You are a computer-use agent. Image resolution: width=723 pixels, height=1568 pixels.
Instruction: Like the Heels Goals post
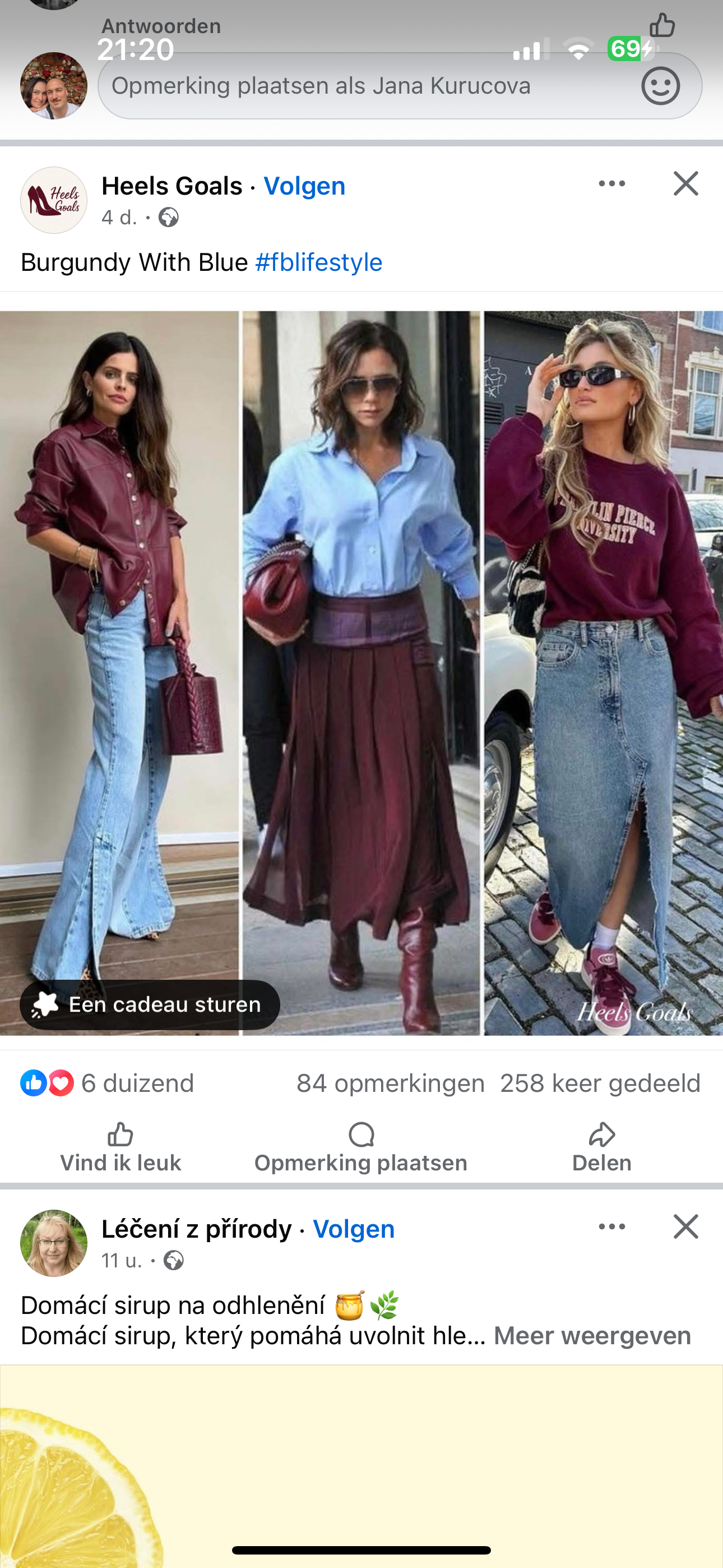click(121, 1148)
